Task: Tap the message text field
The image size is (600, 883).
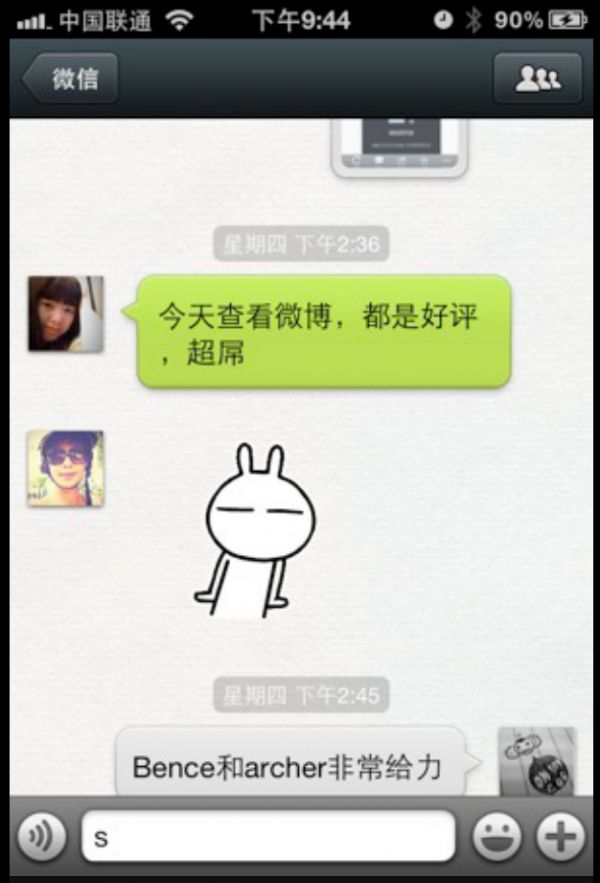Action: pyautogui.click(x=268, y=837)
